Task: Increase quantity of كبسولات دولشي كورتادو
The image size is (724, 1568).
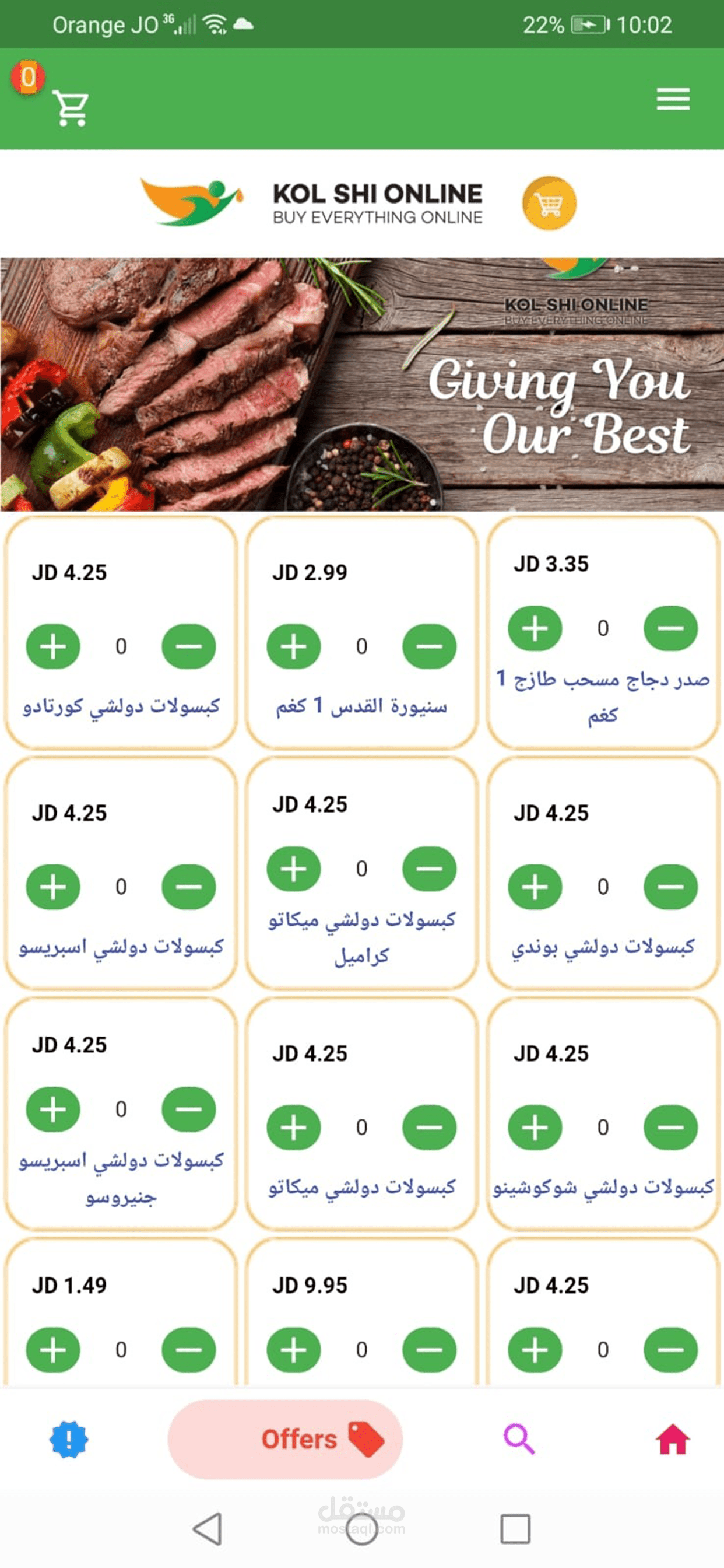Action: tap(53, 646)
